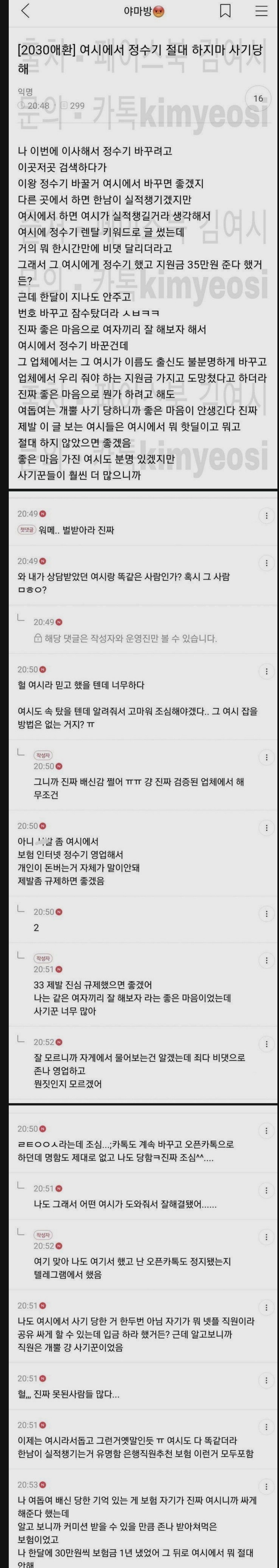Open options for reply '그니까 진짜 배신감 쩔어'
The image size is (279, 1568).
[266, 757]
